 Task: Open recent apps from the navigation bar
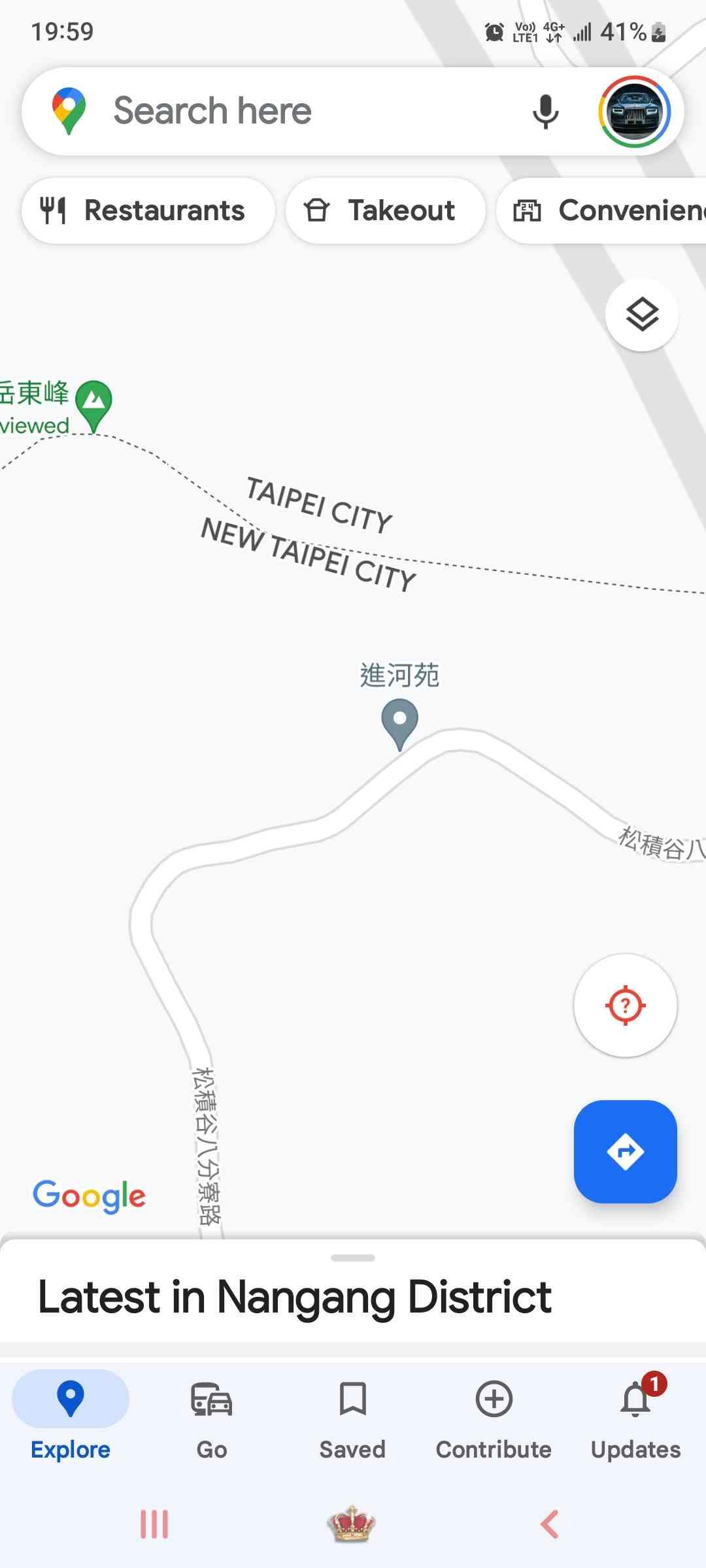tap(154, 1524)
